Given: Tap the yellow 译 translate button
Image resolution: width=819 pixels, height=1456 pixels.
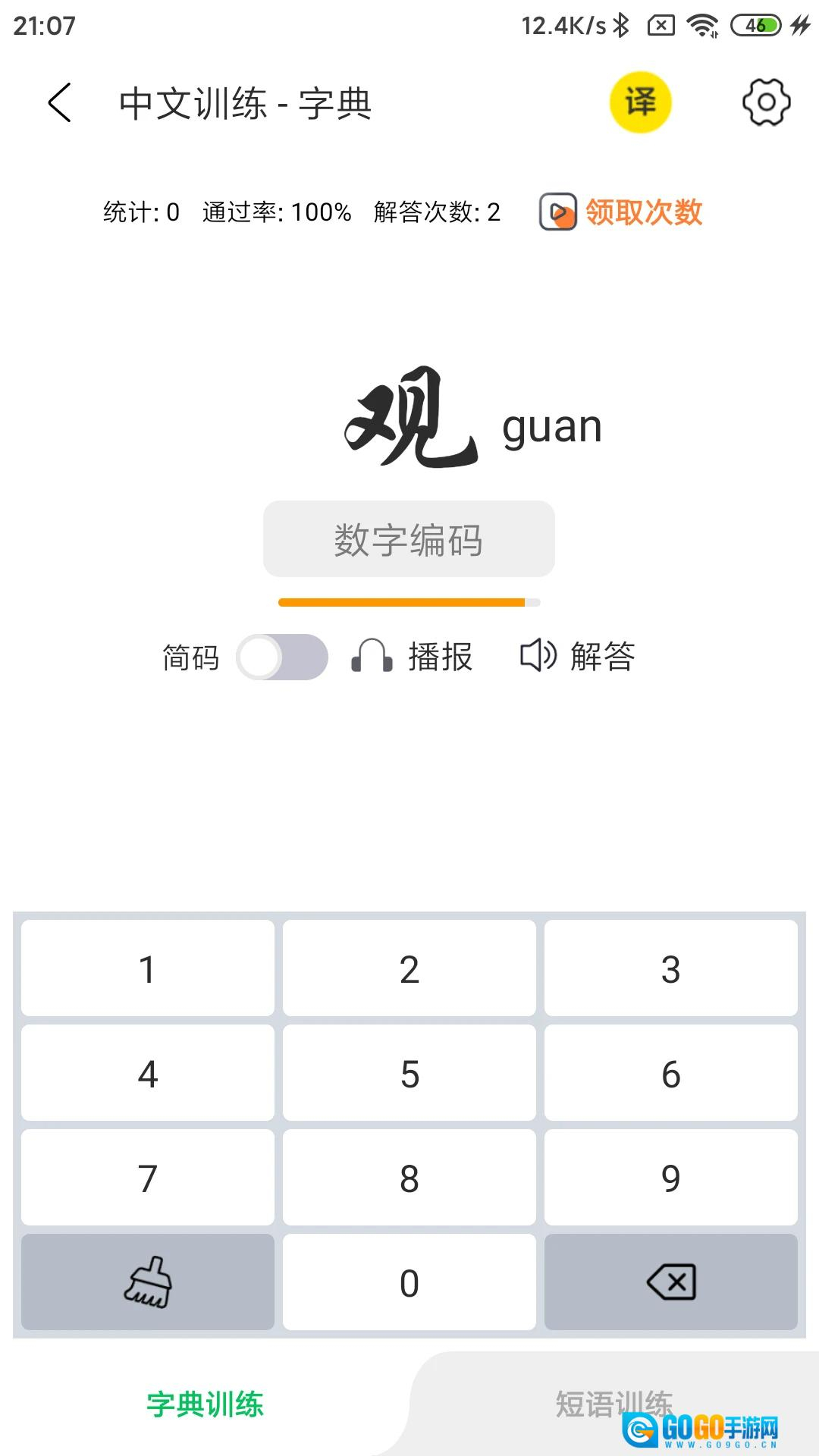Looking at the screenshot, I should tap(641, 102).
